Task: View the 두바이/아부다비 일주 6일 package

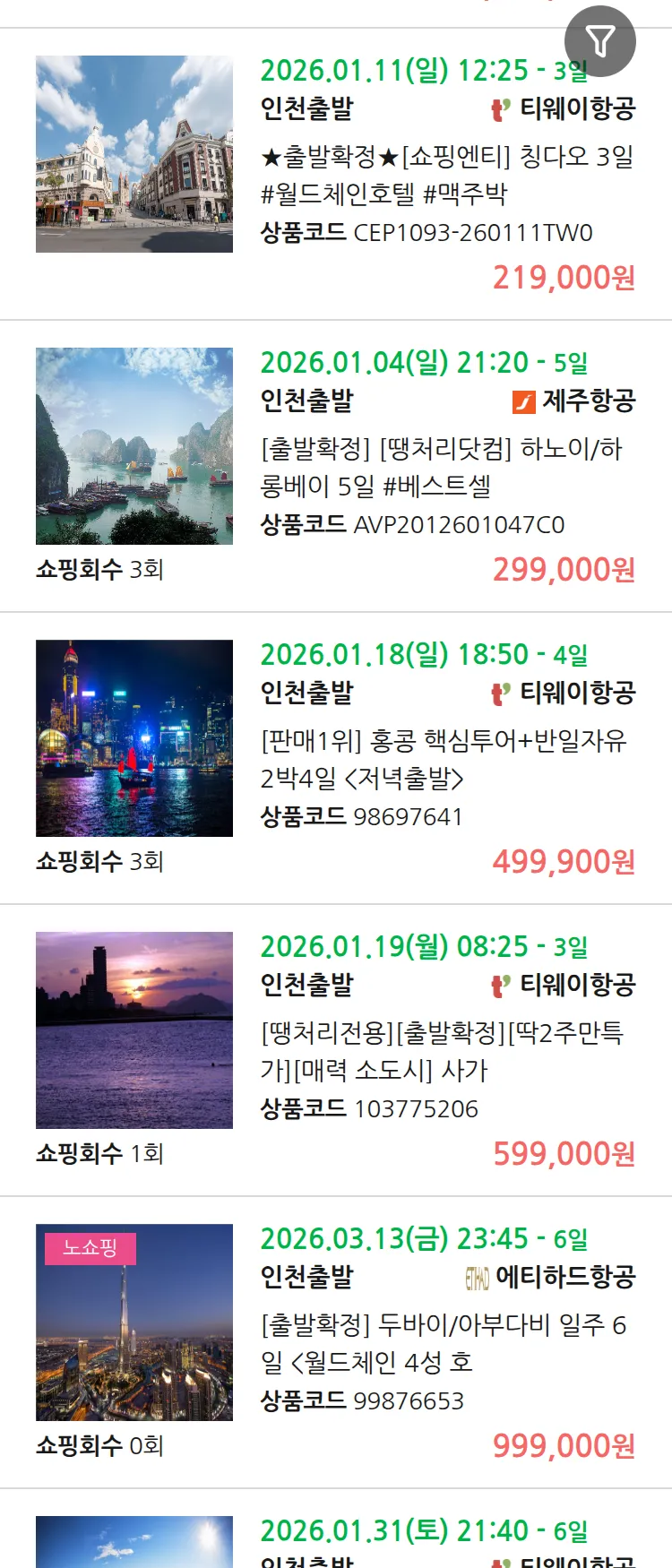Action: coord(443,1343)
